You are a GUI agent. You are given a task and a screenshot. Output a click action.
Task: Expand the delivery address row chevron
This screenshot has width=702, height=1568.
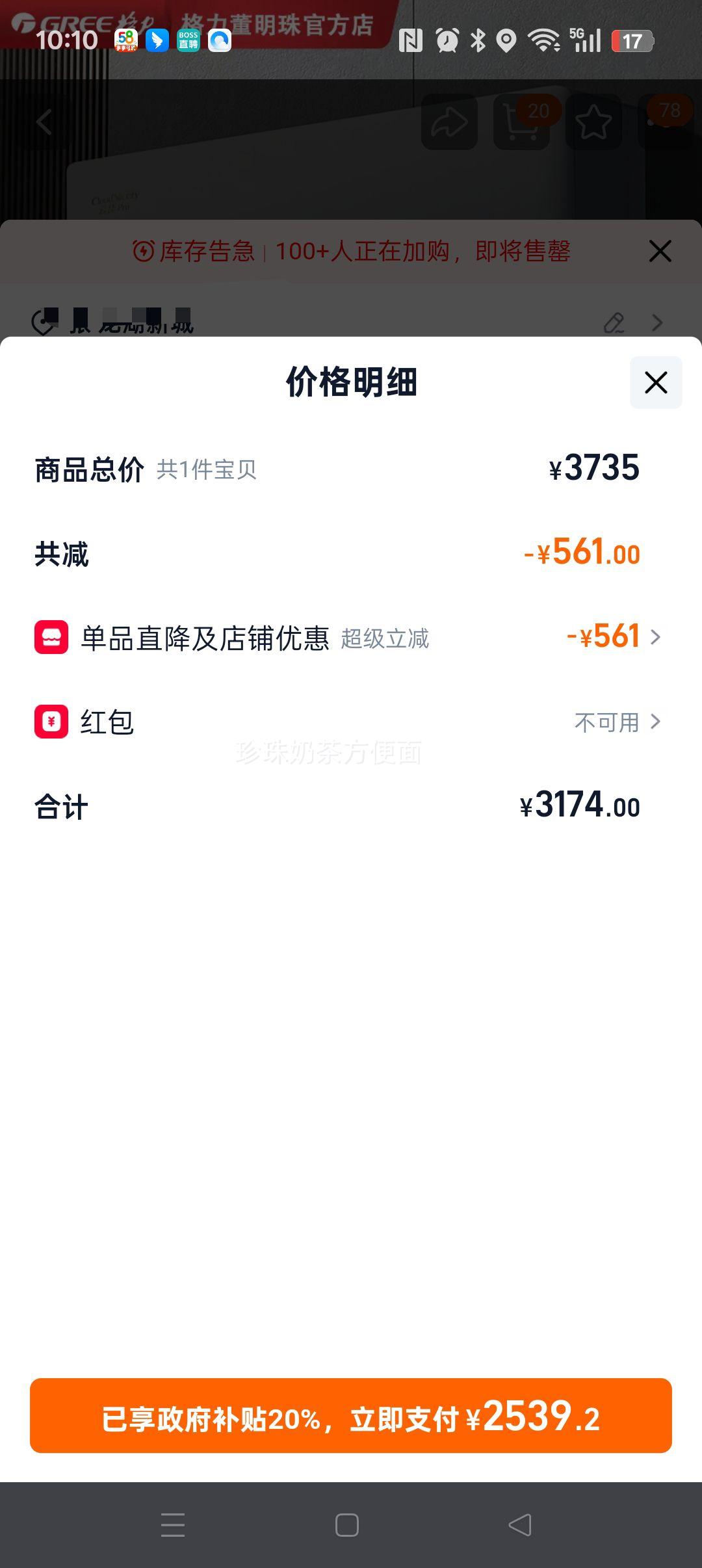click(658, 323)
